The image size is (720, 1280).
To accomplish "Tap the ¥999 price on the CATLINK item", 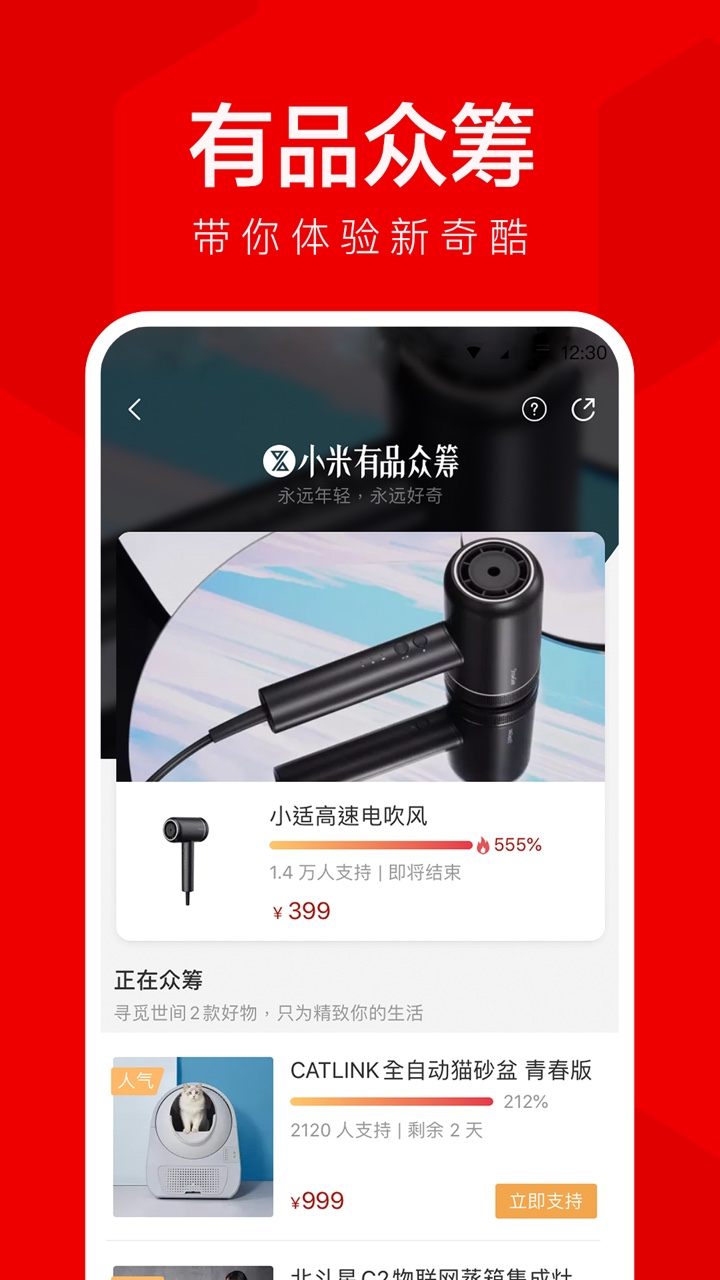I will (x=316, y=1201).
